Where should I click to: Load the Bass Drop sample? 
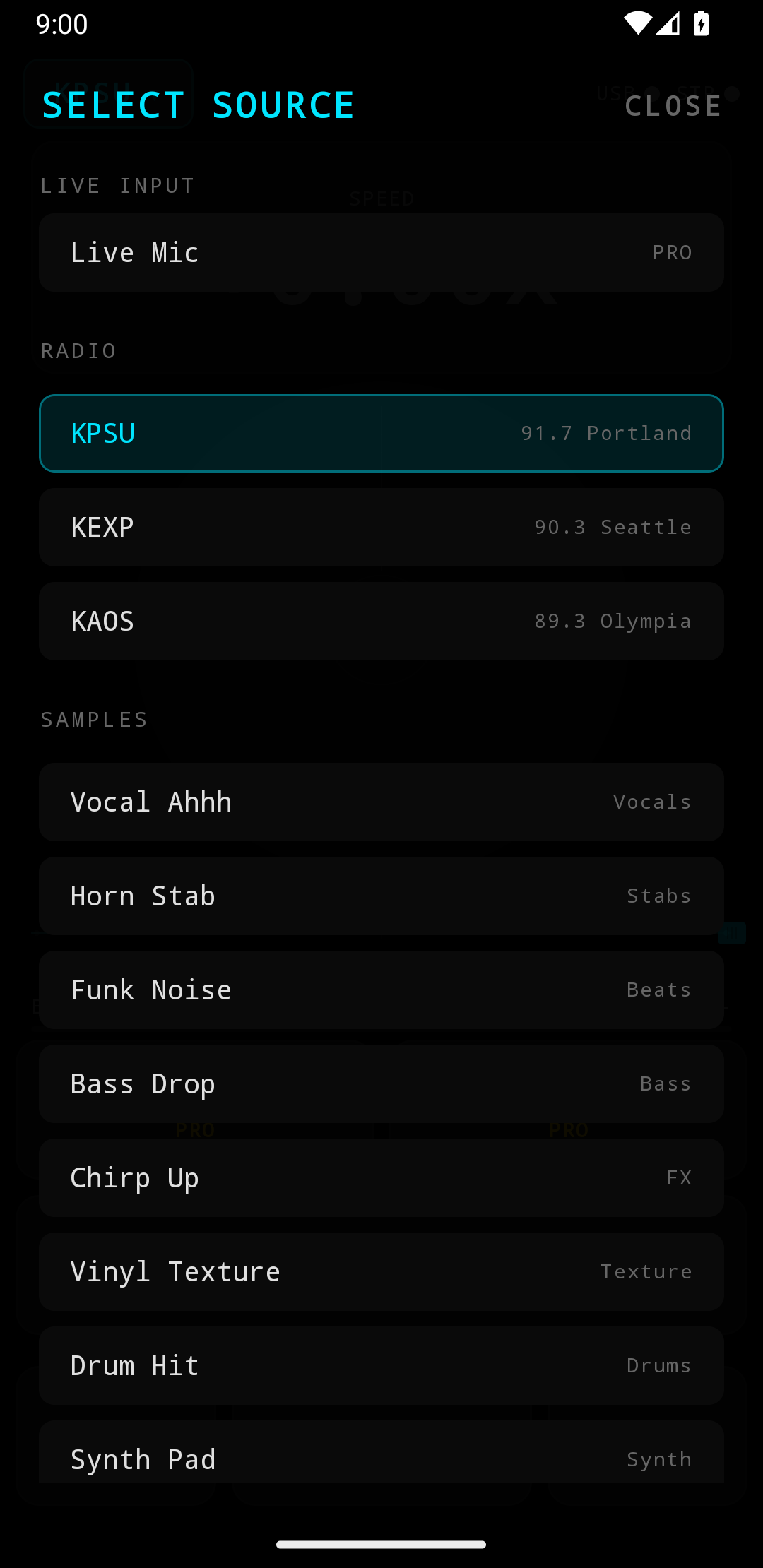(381, 1083)
